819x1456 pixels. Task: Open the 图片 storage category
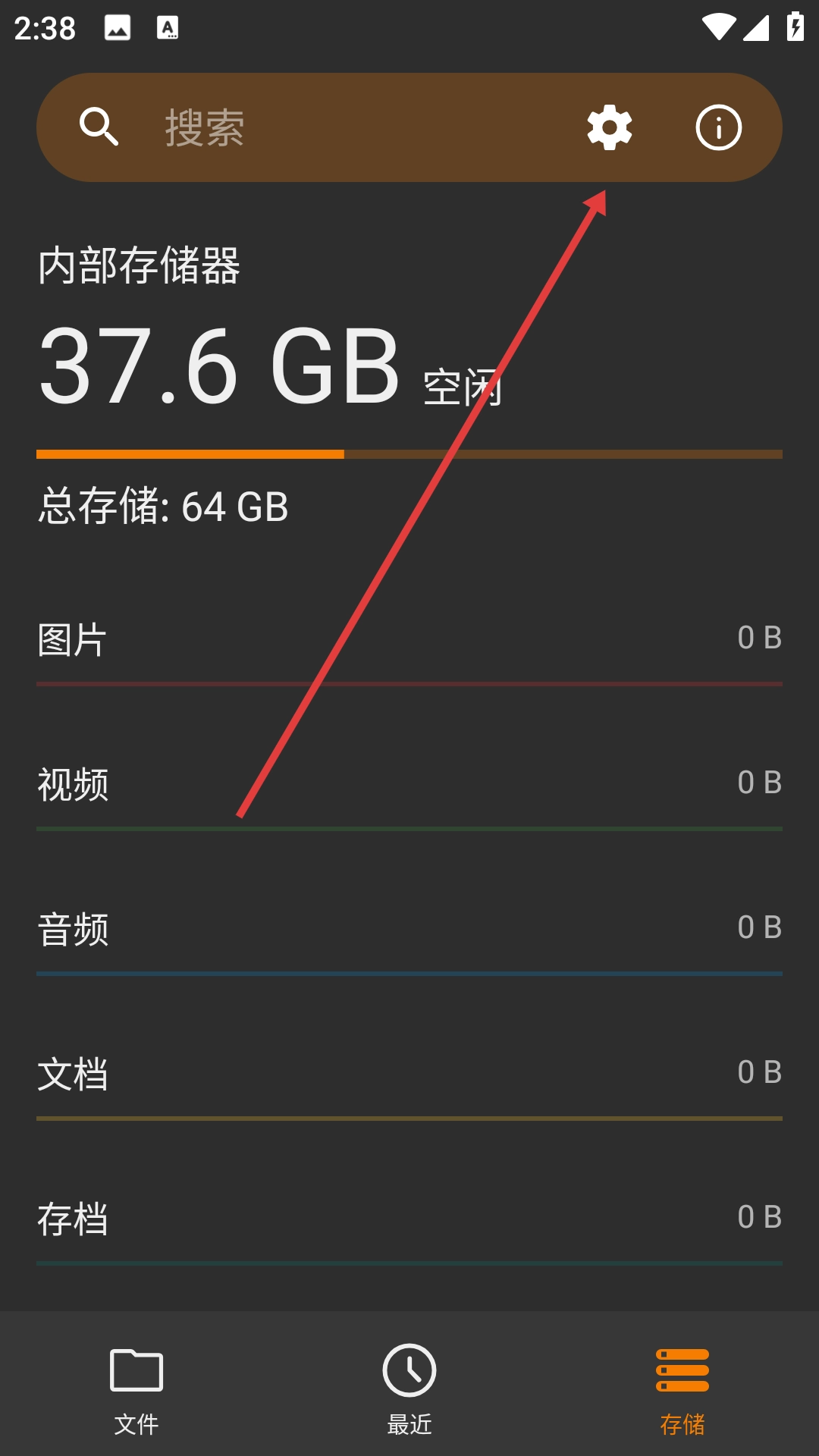point(409,641)
